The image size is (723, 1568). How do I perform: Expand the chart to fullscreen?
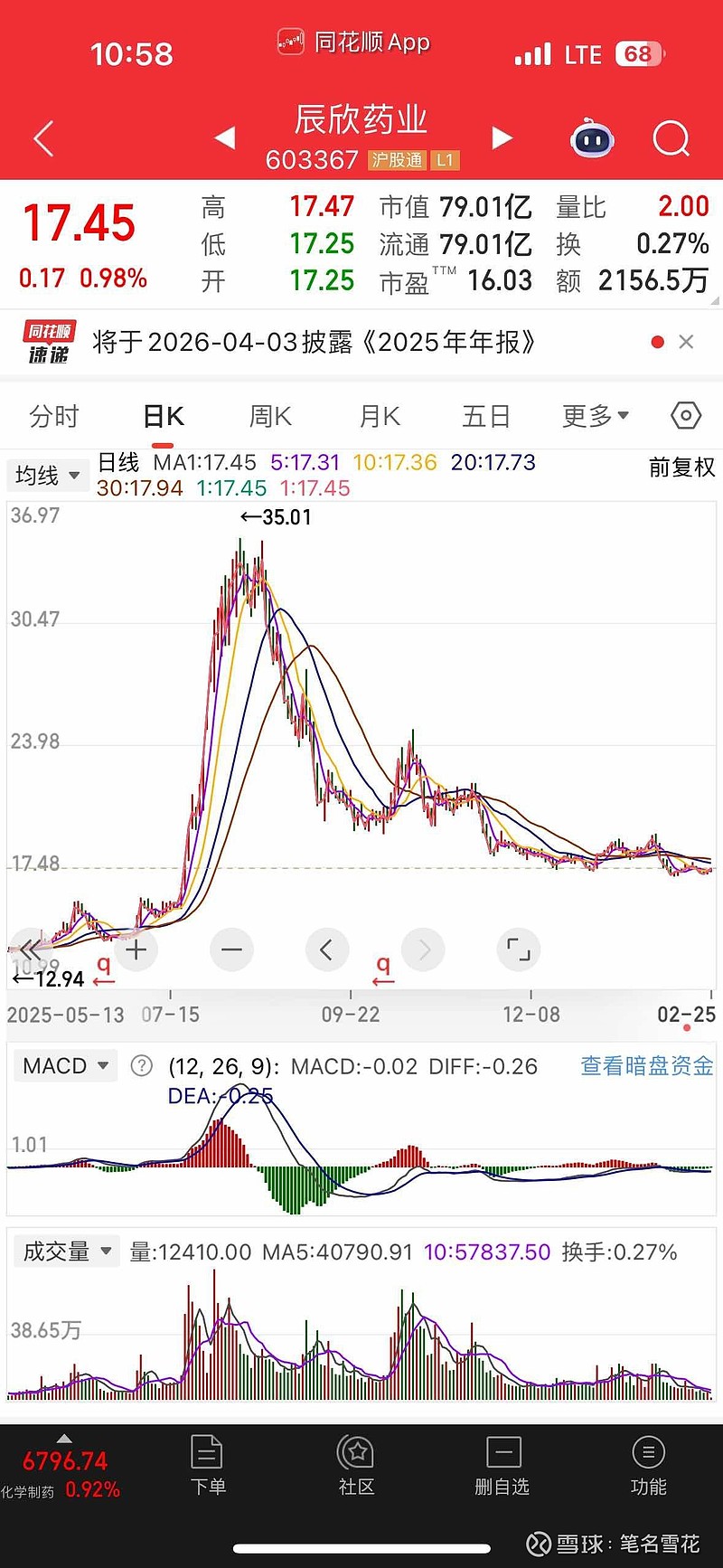tap(518, 949)
